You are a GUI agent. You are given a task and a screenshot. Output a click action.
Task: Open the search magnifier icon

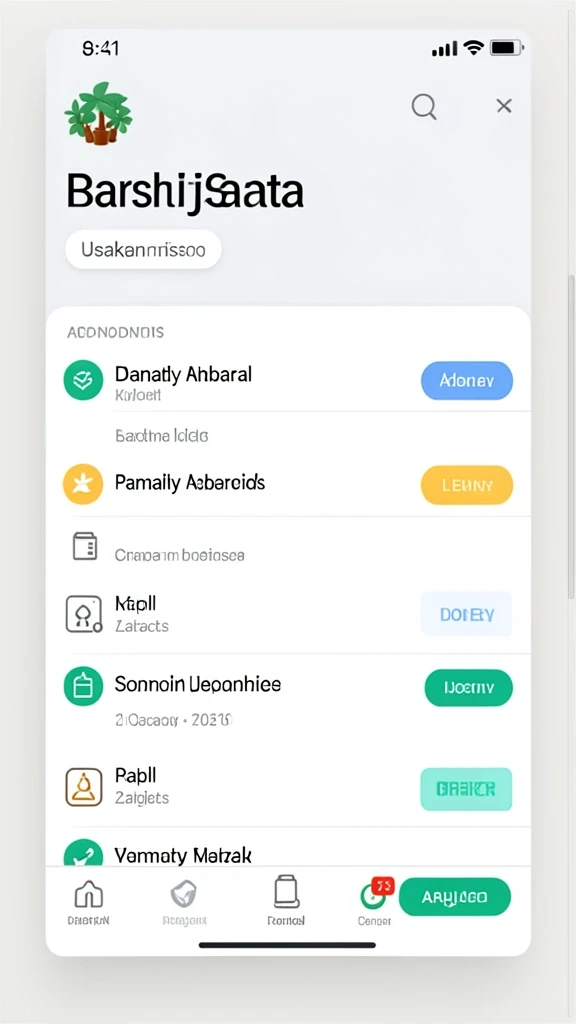[424, 106]
